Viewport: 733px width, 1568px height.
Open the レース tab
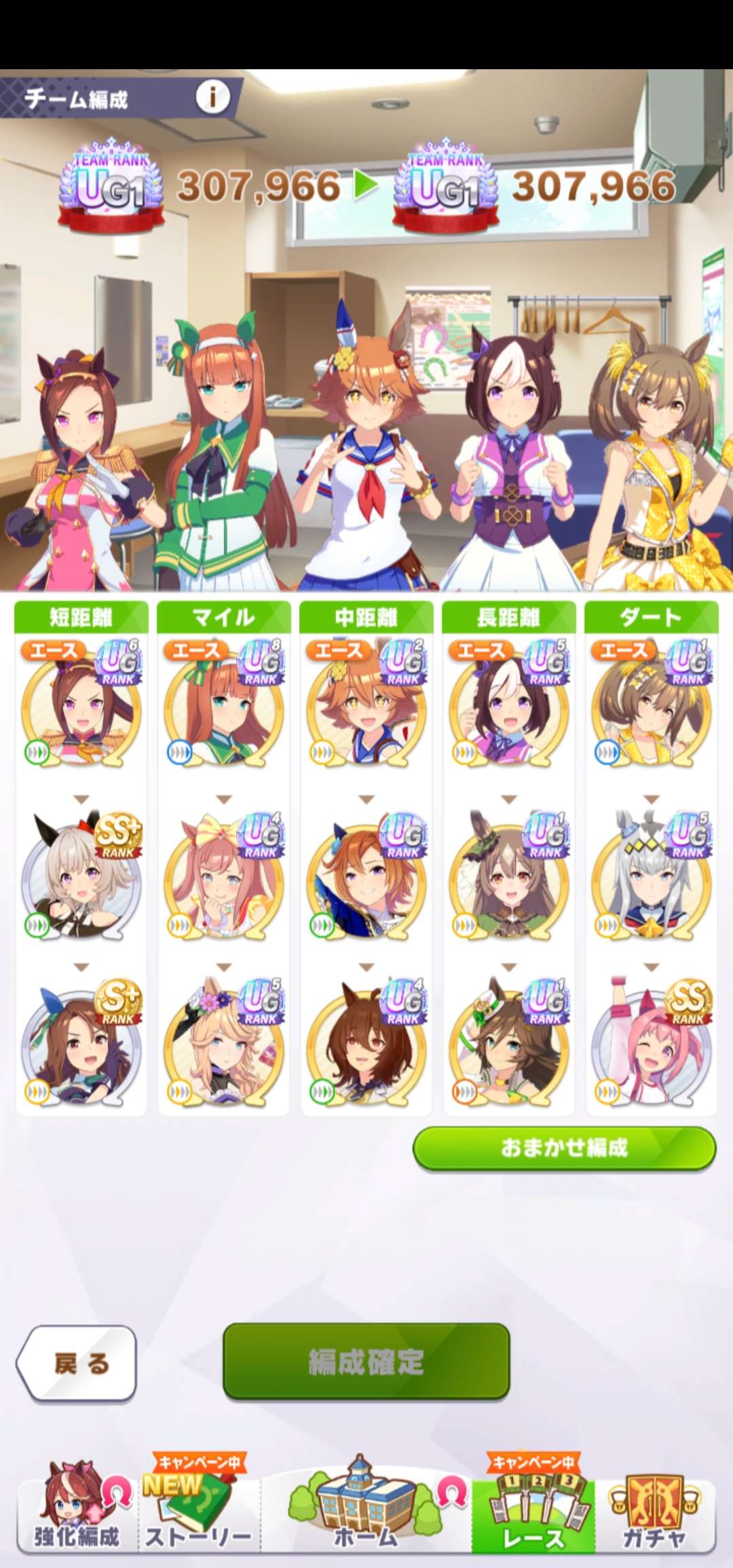coord(533,1510)
